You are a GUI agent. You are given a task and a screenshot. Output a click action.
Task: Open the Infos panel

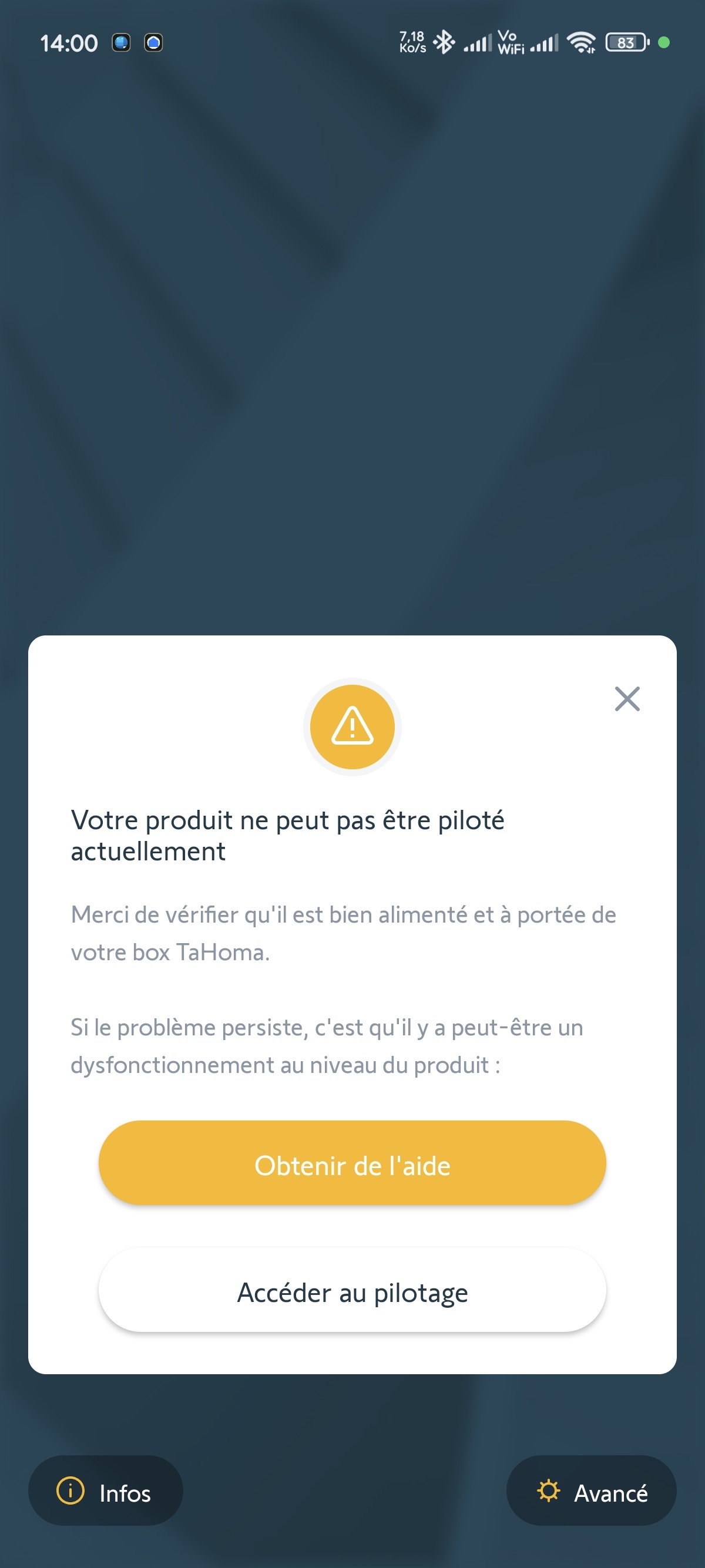(105, 1491)
